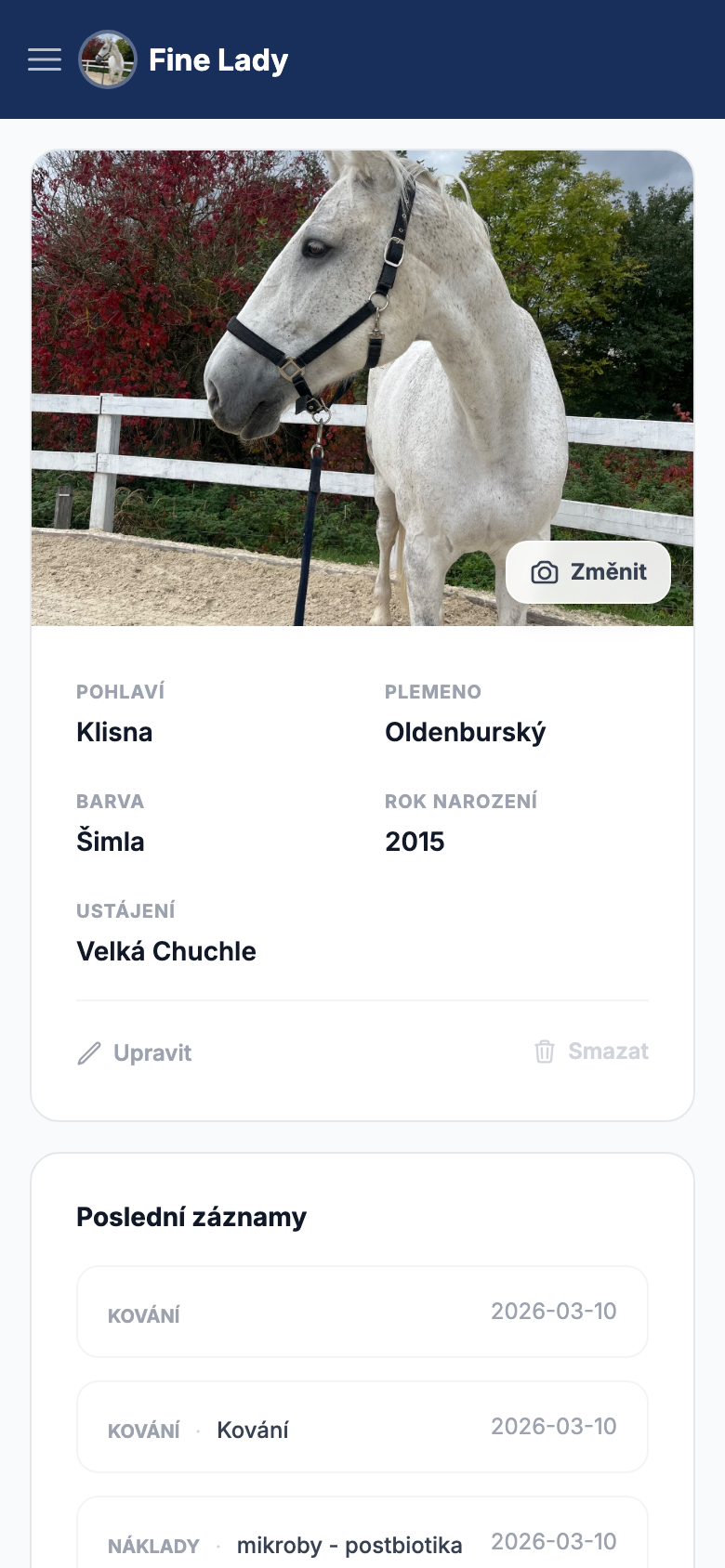Open the record labeled Kování · Kování

362,1427
